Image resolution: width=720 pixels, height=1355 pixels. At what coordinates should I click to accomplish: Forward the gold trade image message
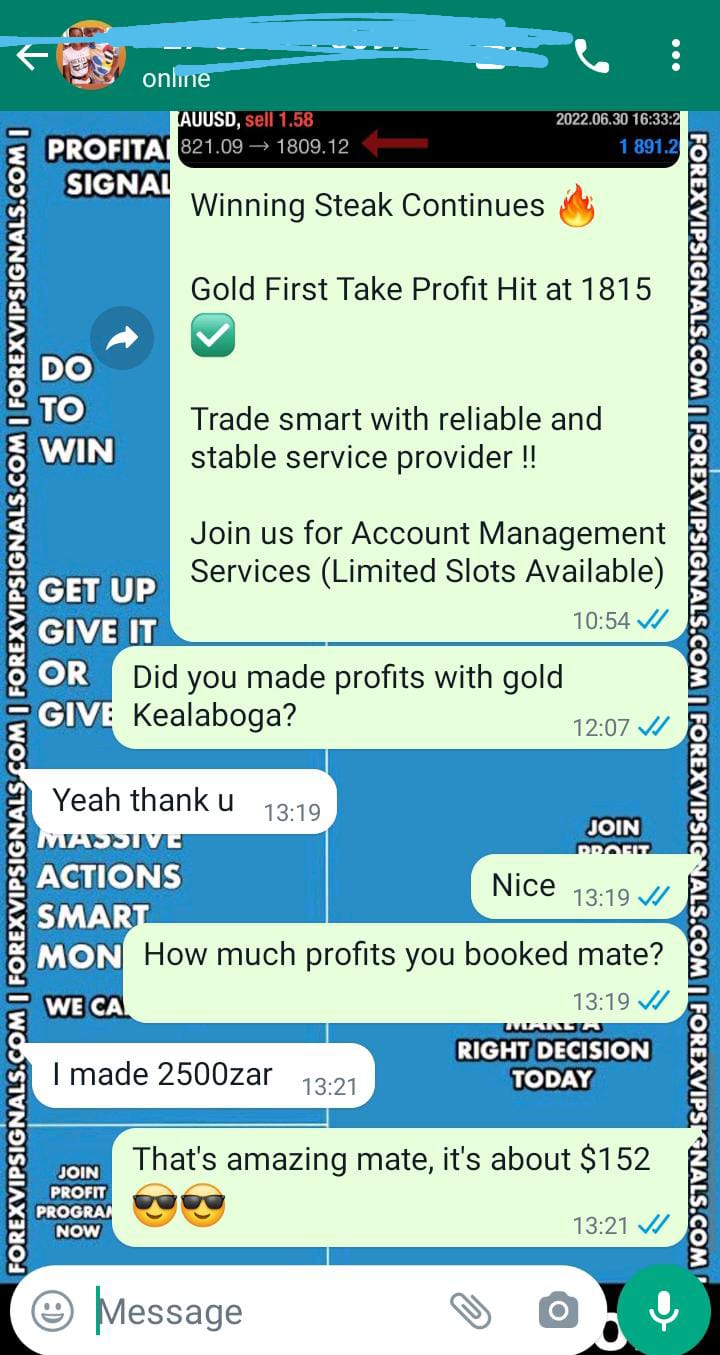coord(122,339)
